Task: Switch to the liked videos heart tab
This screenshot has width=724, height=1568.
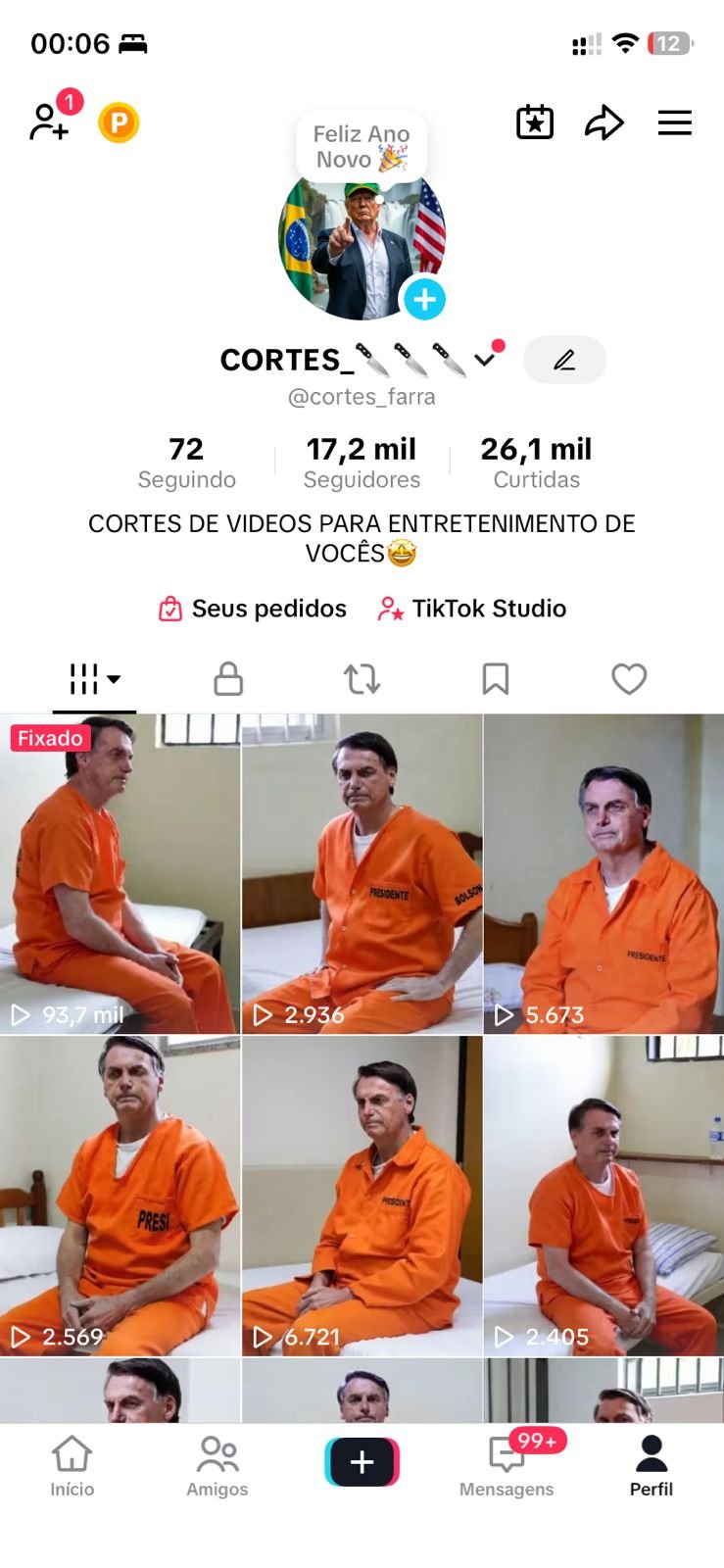Action: pyautogui.click(x=629, y=678)
